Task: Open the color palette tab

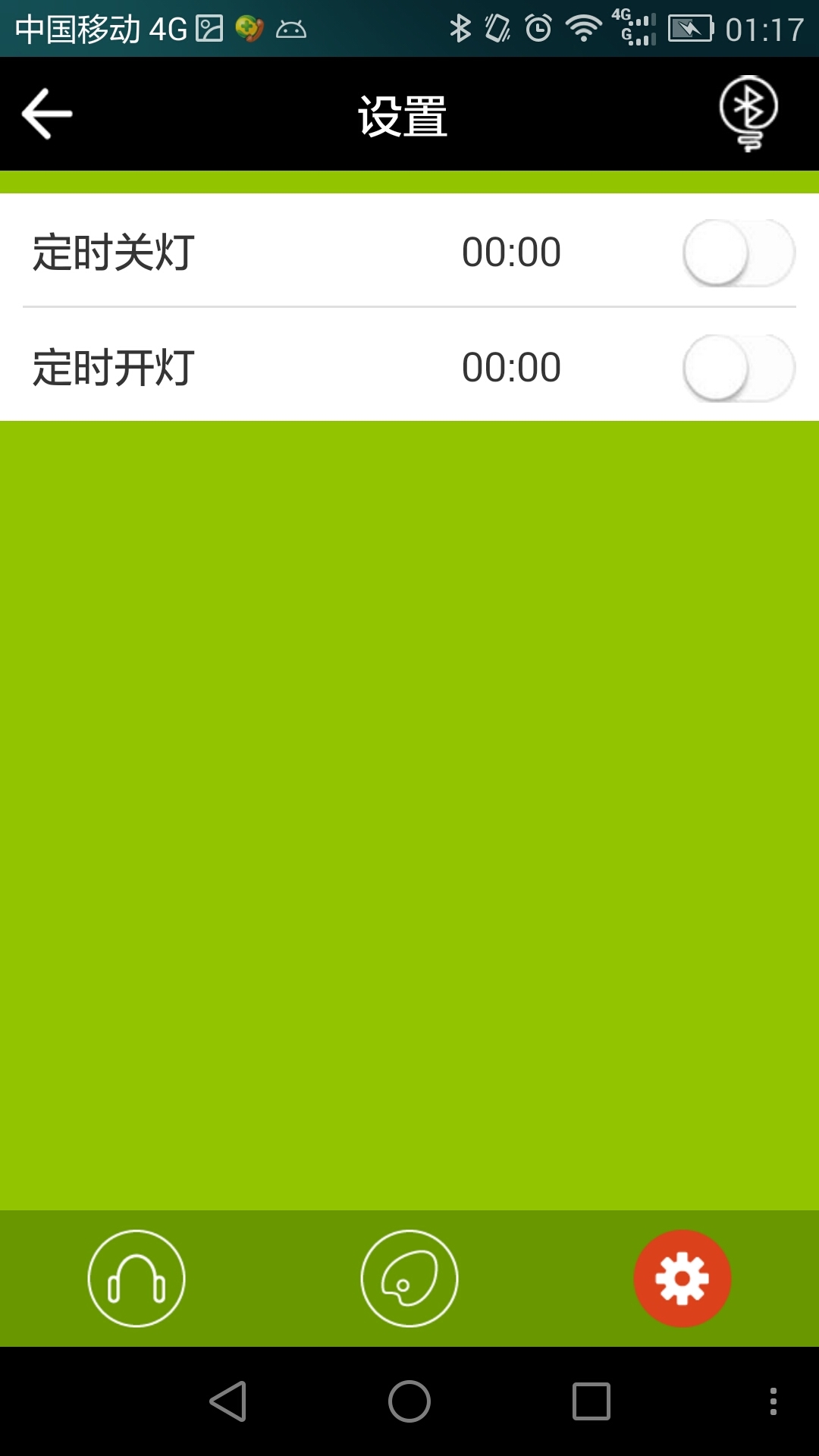Action: [409, 1279]
